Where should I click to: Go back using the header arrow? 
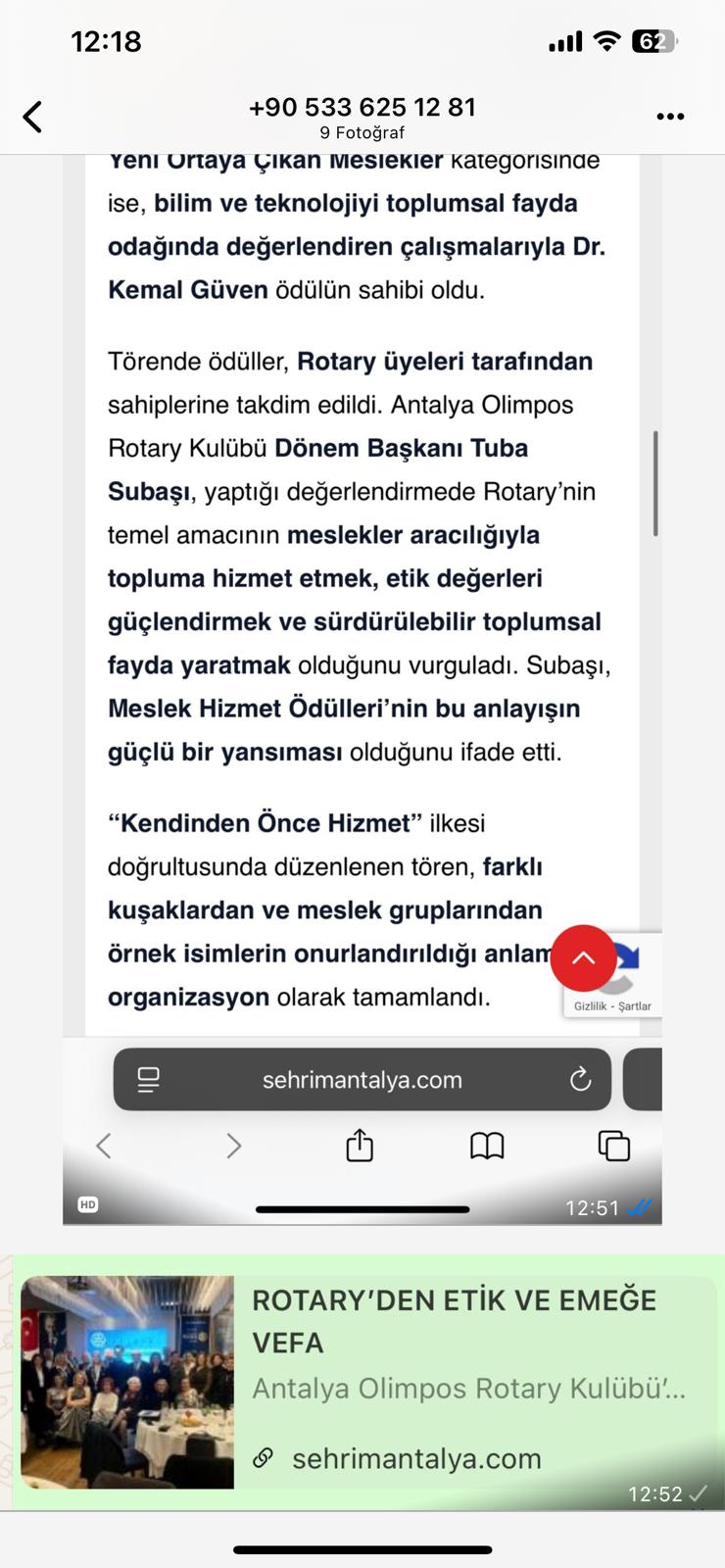point(33,117)
